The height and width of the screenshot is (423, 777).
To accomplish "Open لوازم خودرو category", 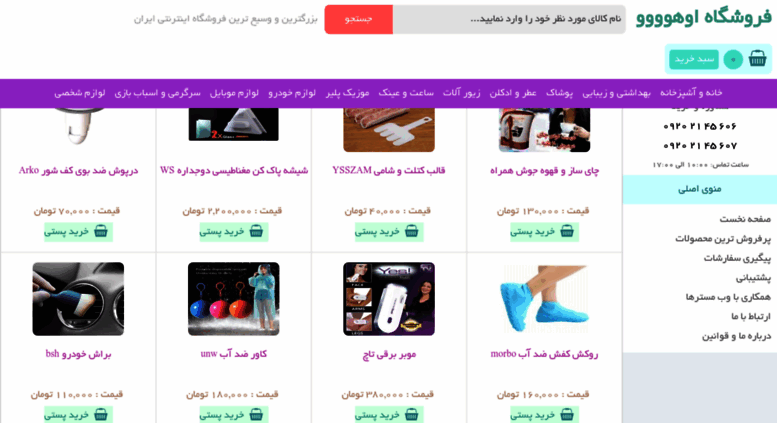I will coord(292,93).
